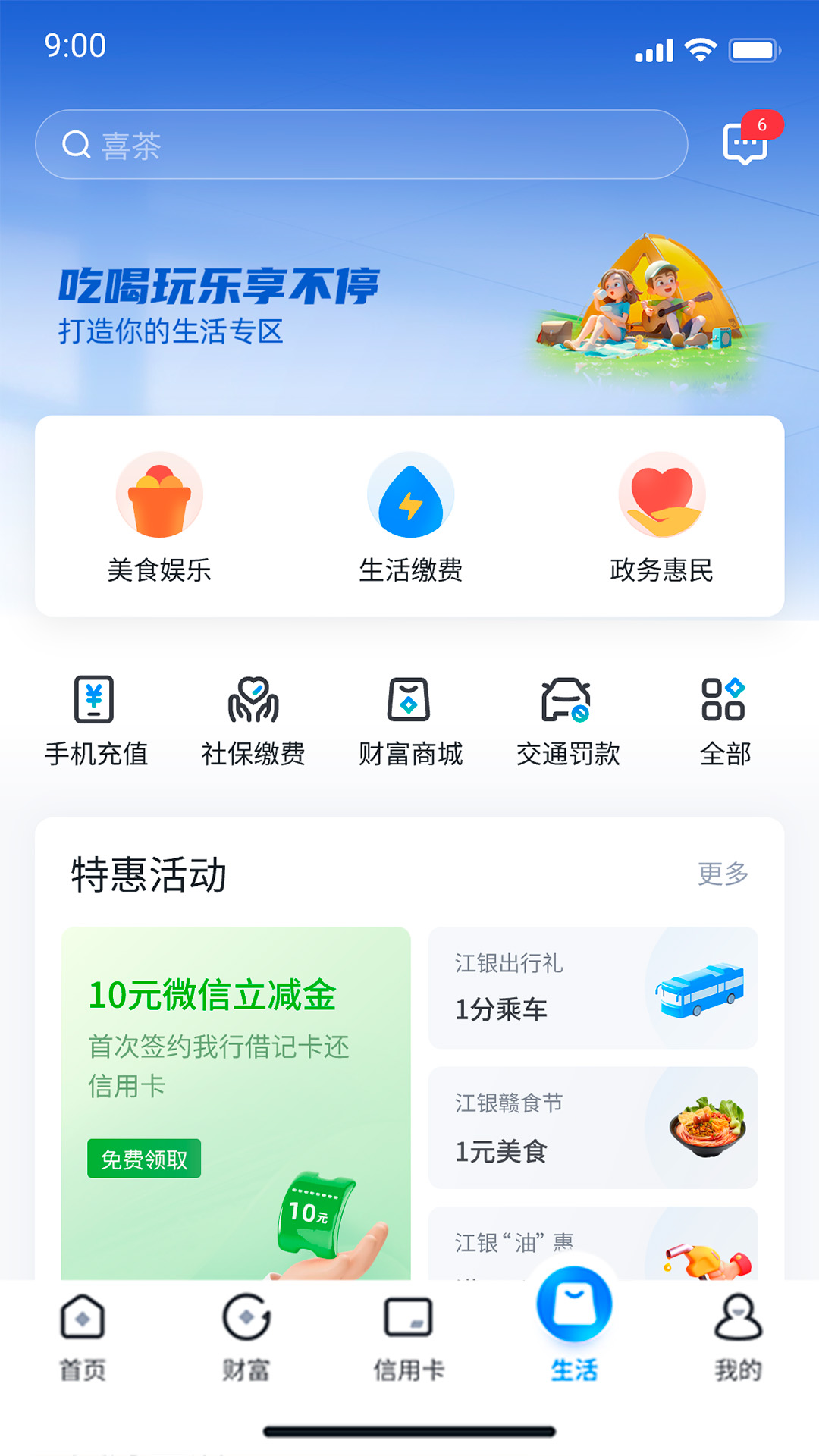Tap the 免费领取 claim button
Screen dimensions: 819x1456
click(x=144, y=1158)
